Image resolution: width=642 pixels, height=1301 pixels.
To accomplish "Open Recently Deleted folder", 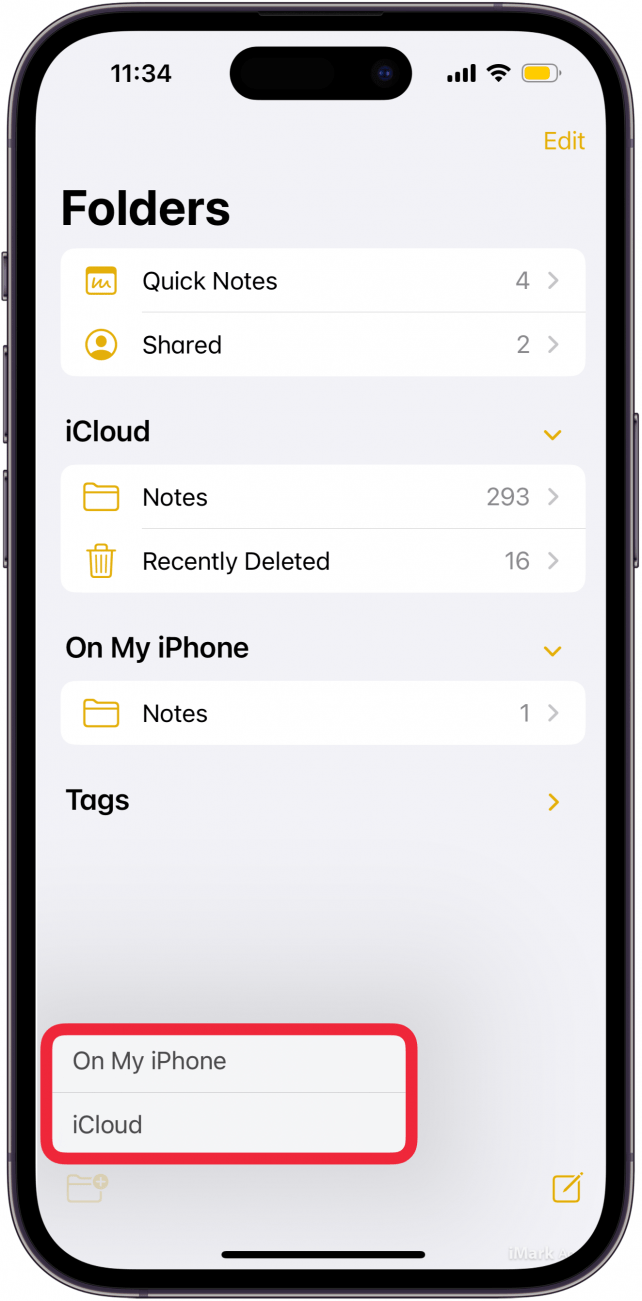I will tap(322, 561).
